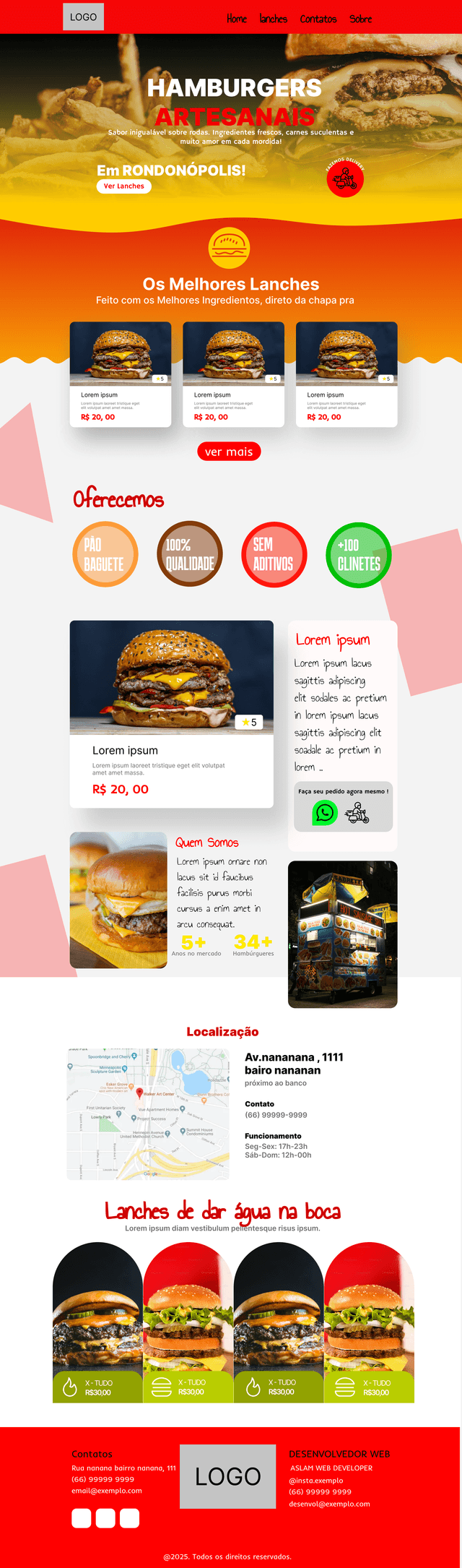Screen dimensions: 462x1568
Task: Tap the delivery scooter icon beside WhatsApp
Action: tap(357, 813)
